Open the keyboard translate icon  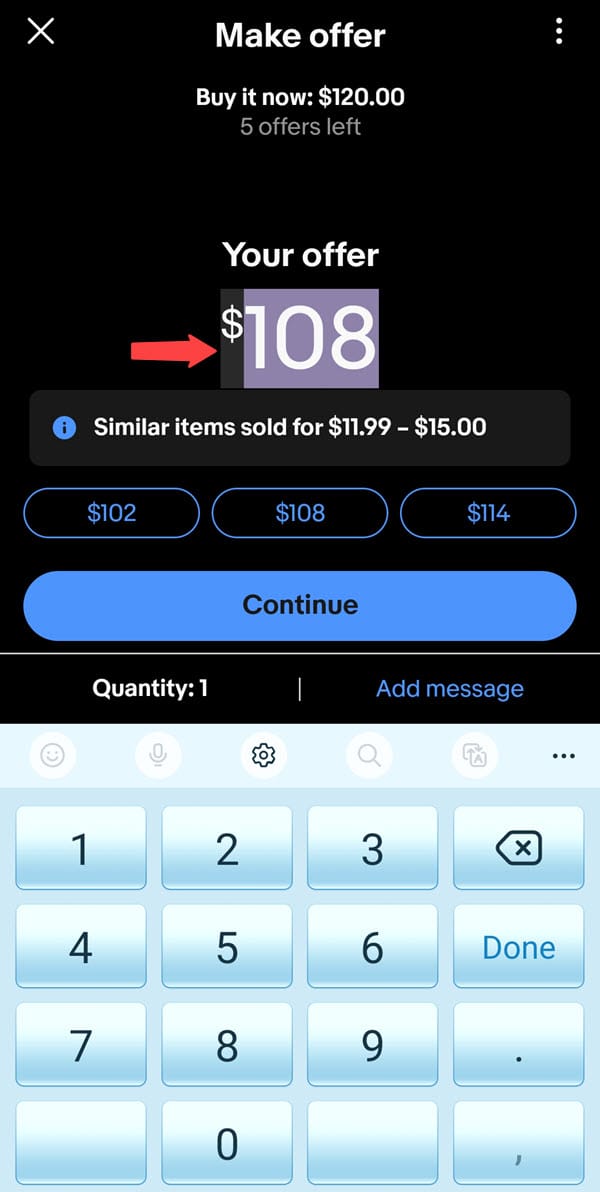point(475,756)
